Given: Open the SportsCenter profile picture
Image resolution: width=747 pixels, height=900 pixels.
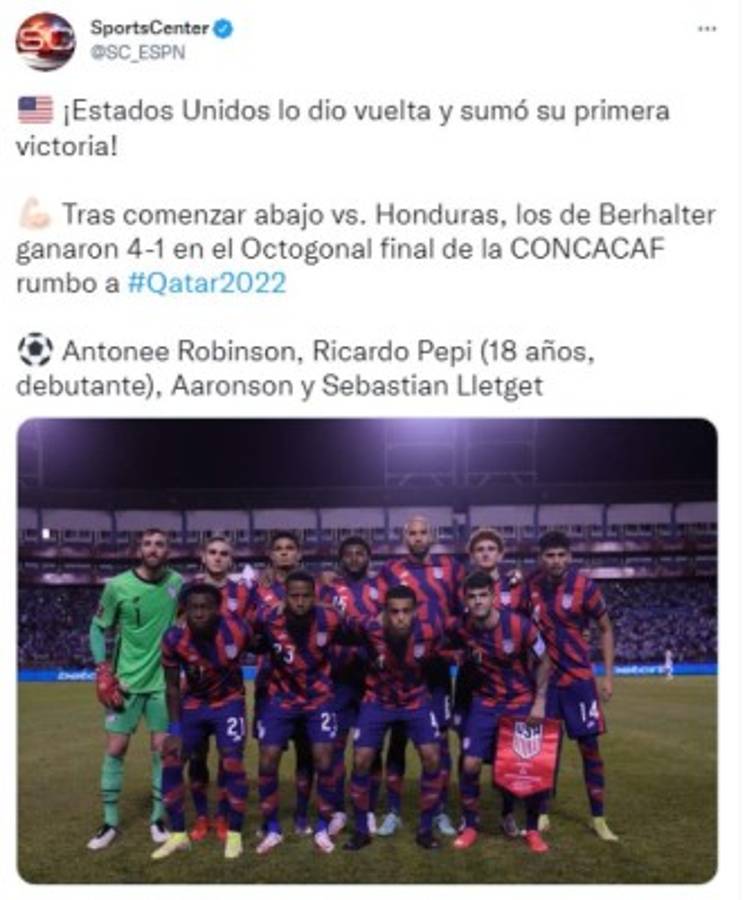Looking at the screenshot, I should click(x=45, y=41).
